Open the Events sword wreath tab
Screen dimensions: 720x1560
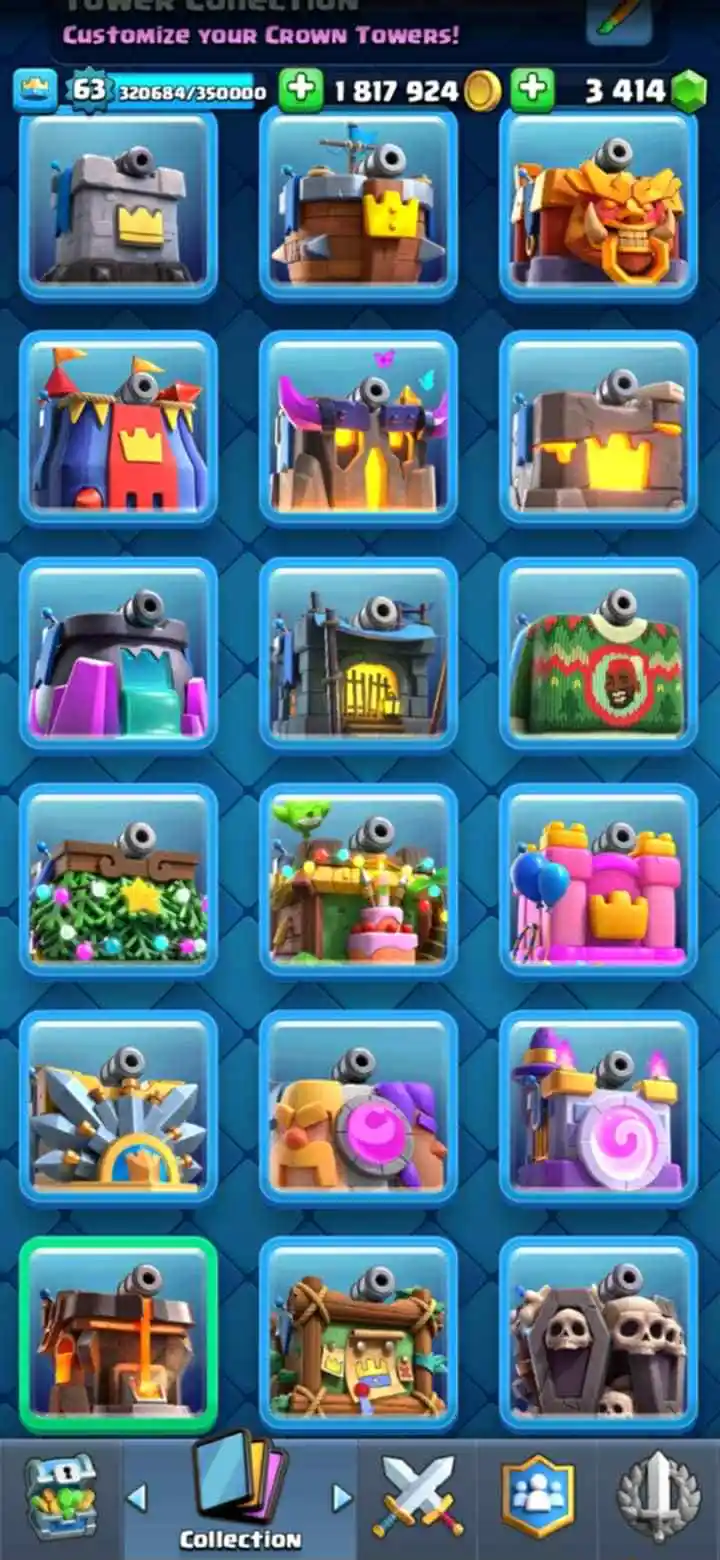657,1497
